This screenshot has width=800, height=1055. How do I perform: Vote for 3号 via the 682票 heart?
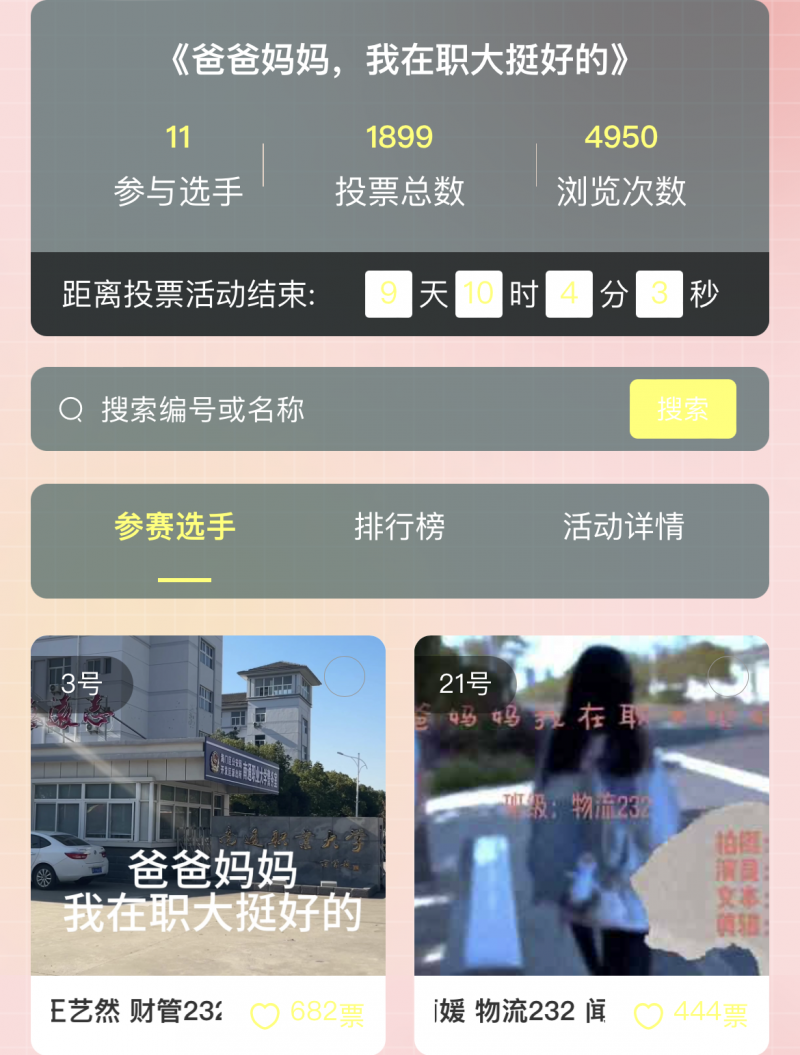265,1015
